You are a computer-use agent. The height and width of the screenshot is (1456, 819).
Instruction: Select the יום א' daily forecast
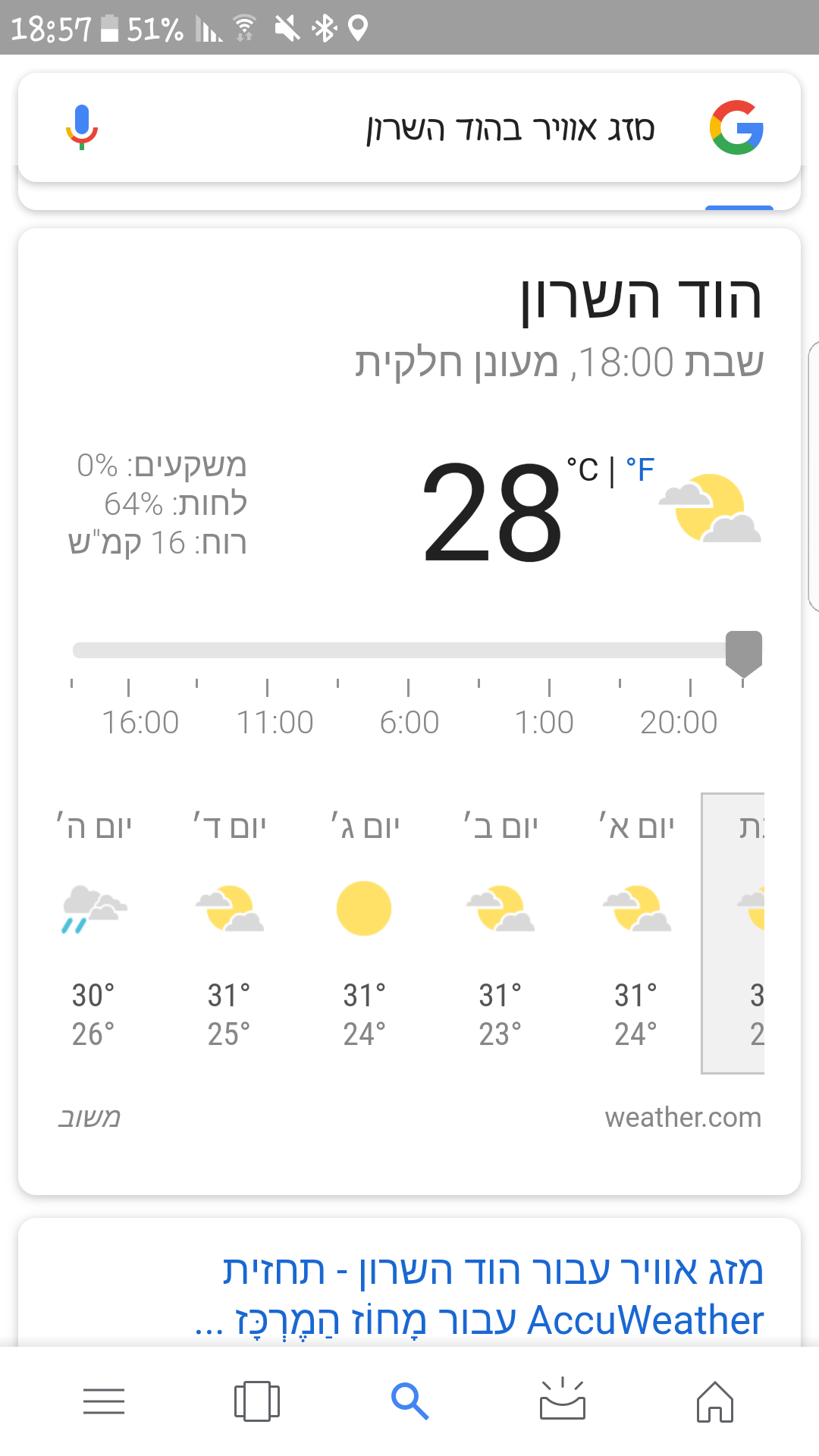pos(636,931)
